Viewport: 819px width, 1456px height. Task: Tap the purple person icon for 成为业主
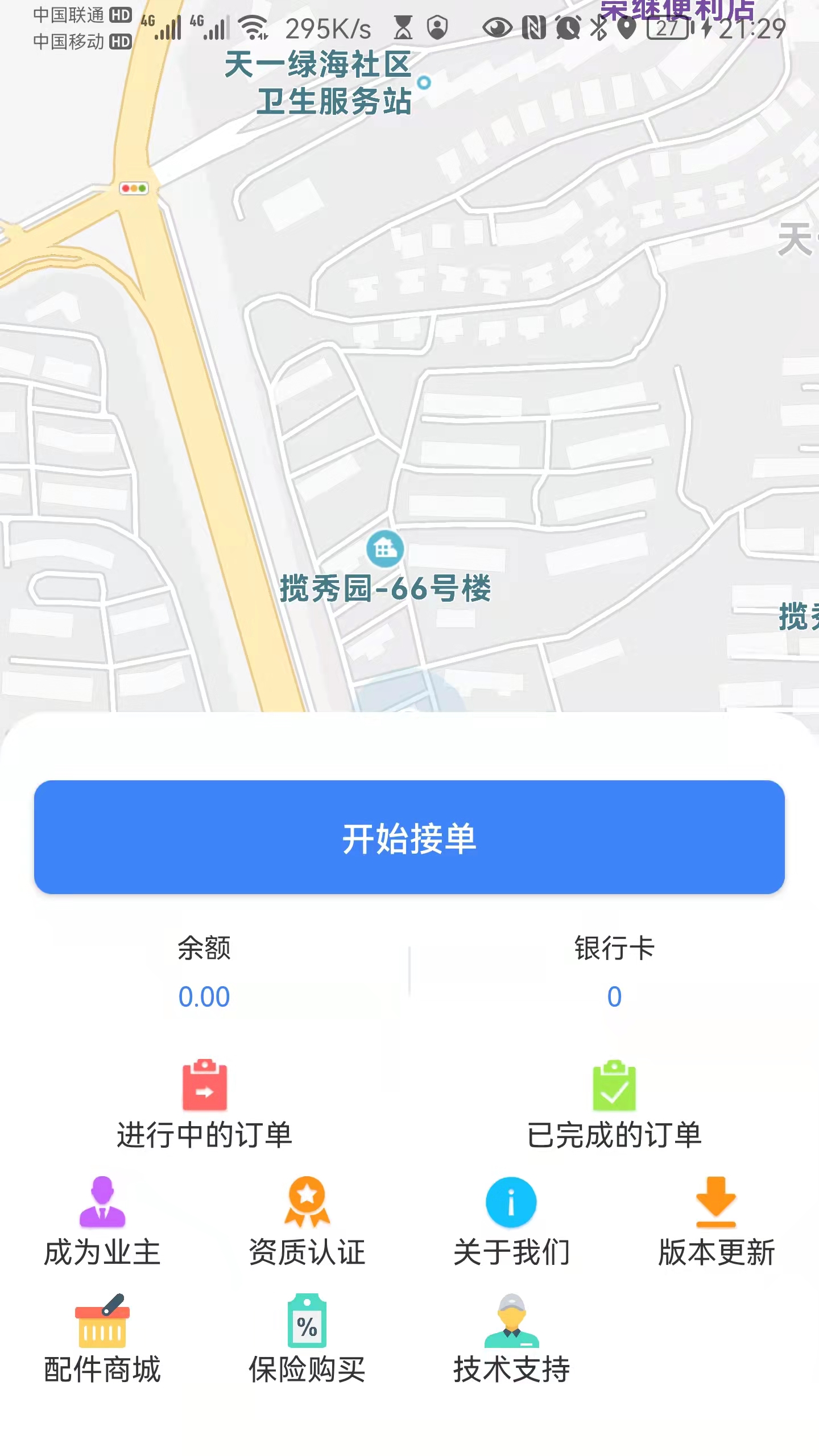click(102, 1202)
